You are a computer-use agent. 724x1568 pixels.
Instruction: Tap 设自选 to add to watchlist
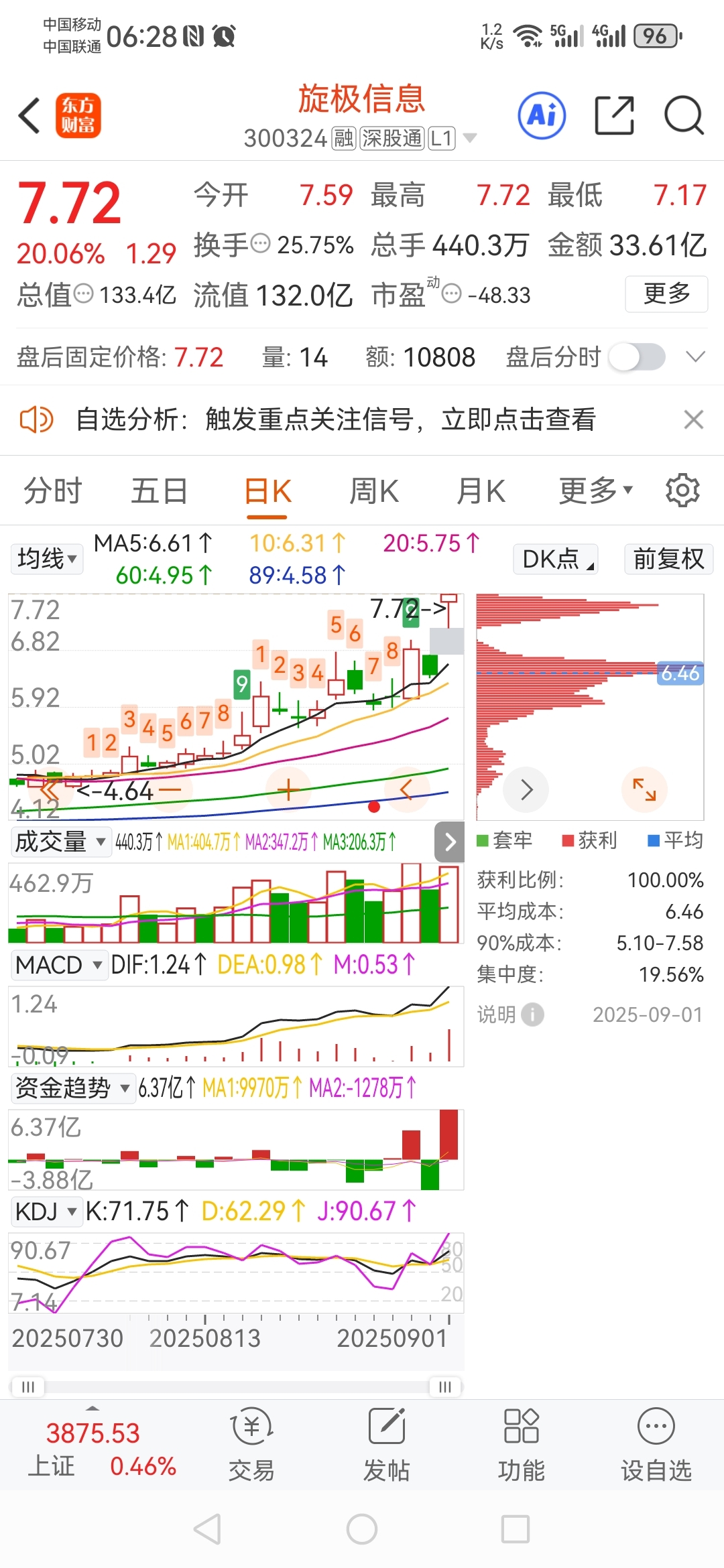point(656,1445)
